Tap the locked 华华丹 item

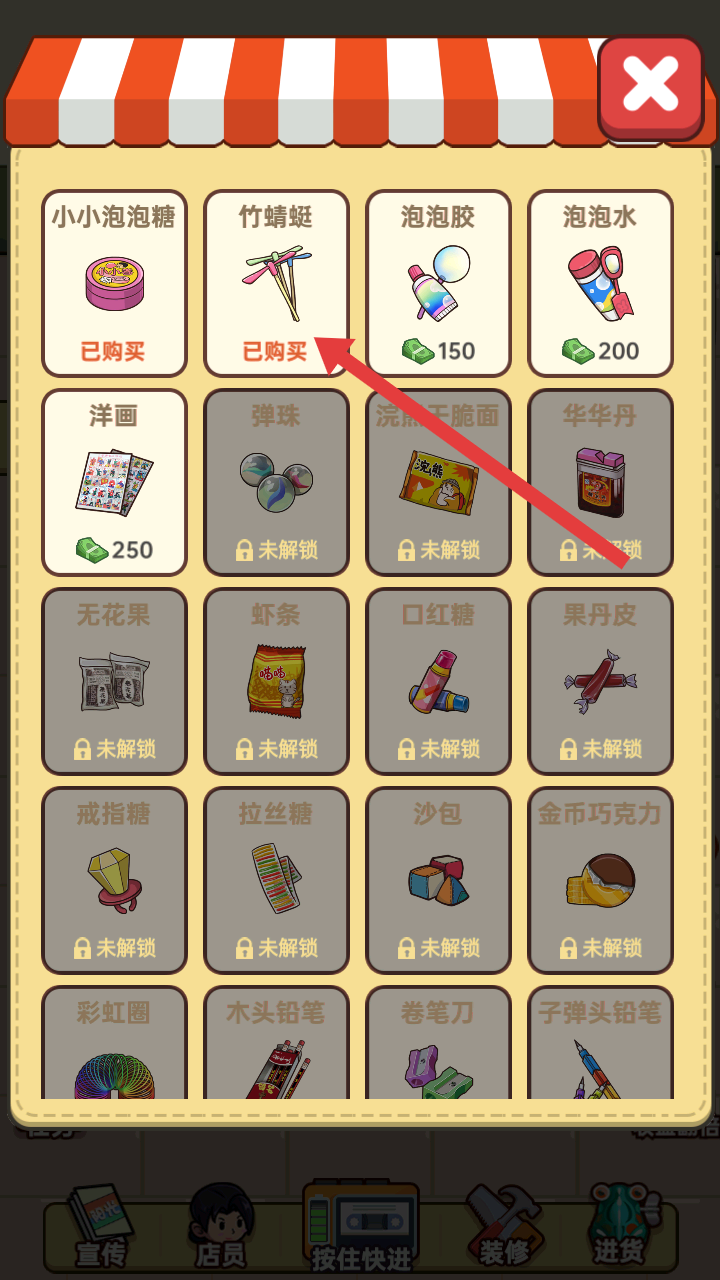600,482
